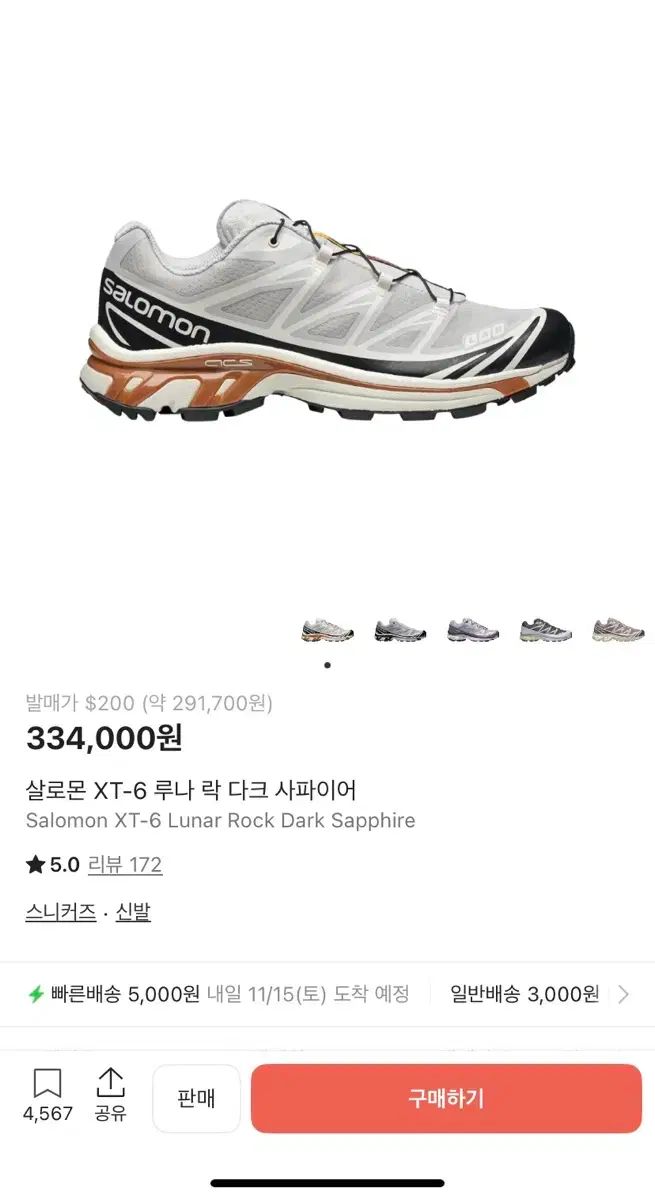Select the black and grey variant thumbnail
Viewport: 655px width, 1200px height.
[400, 630]
